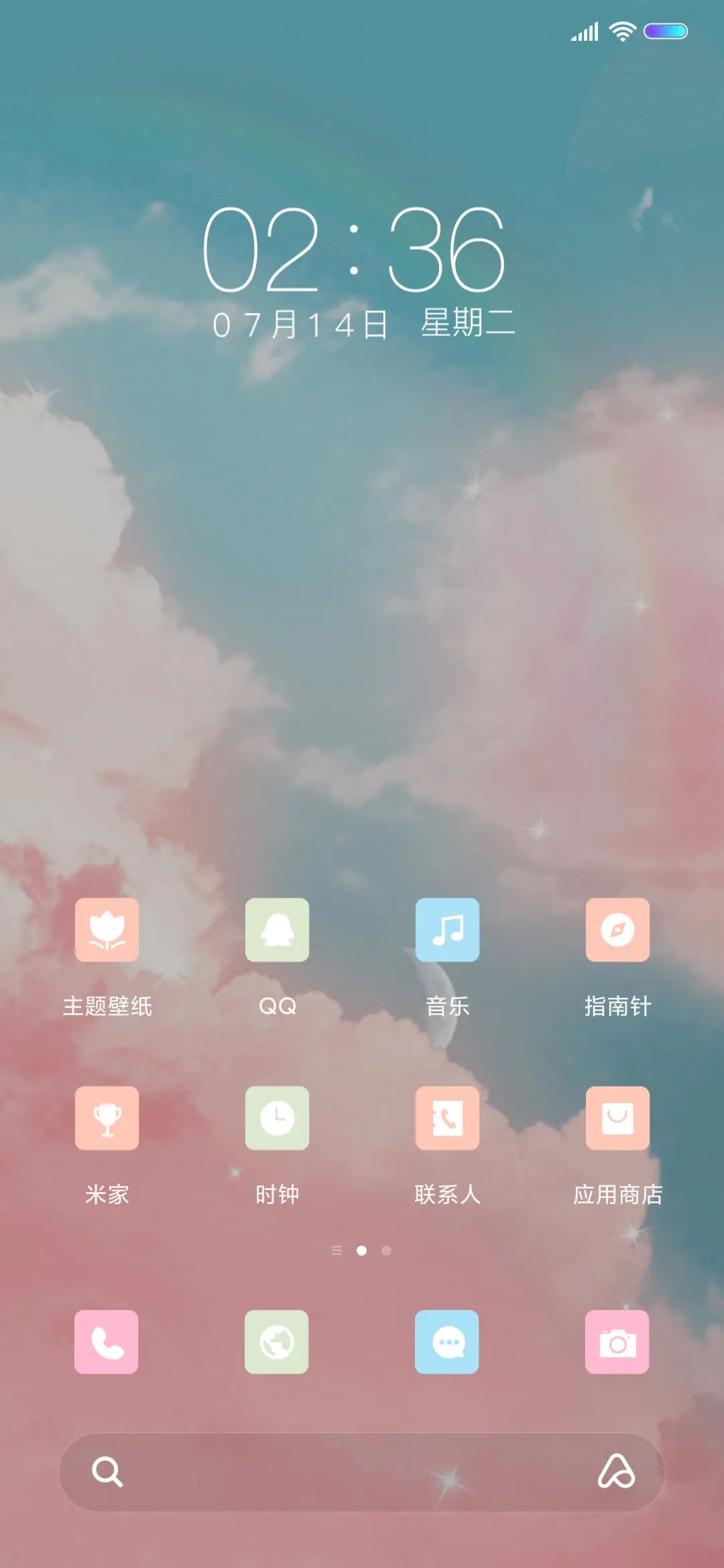Open the 联系人 (Contacts) app
Screen dimensions: 724x1568
click(x=448, y=1119)
